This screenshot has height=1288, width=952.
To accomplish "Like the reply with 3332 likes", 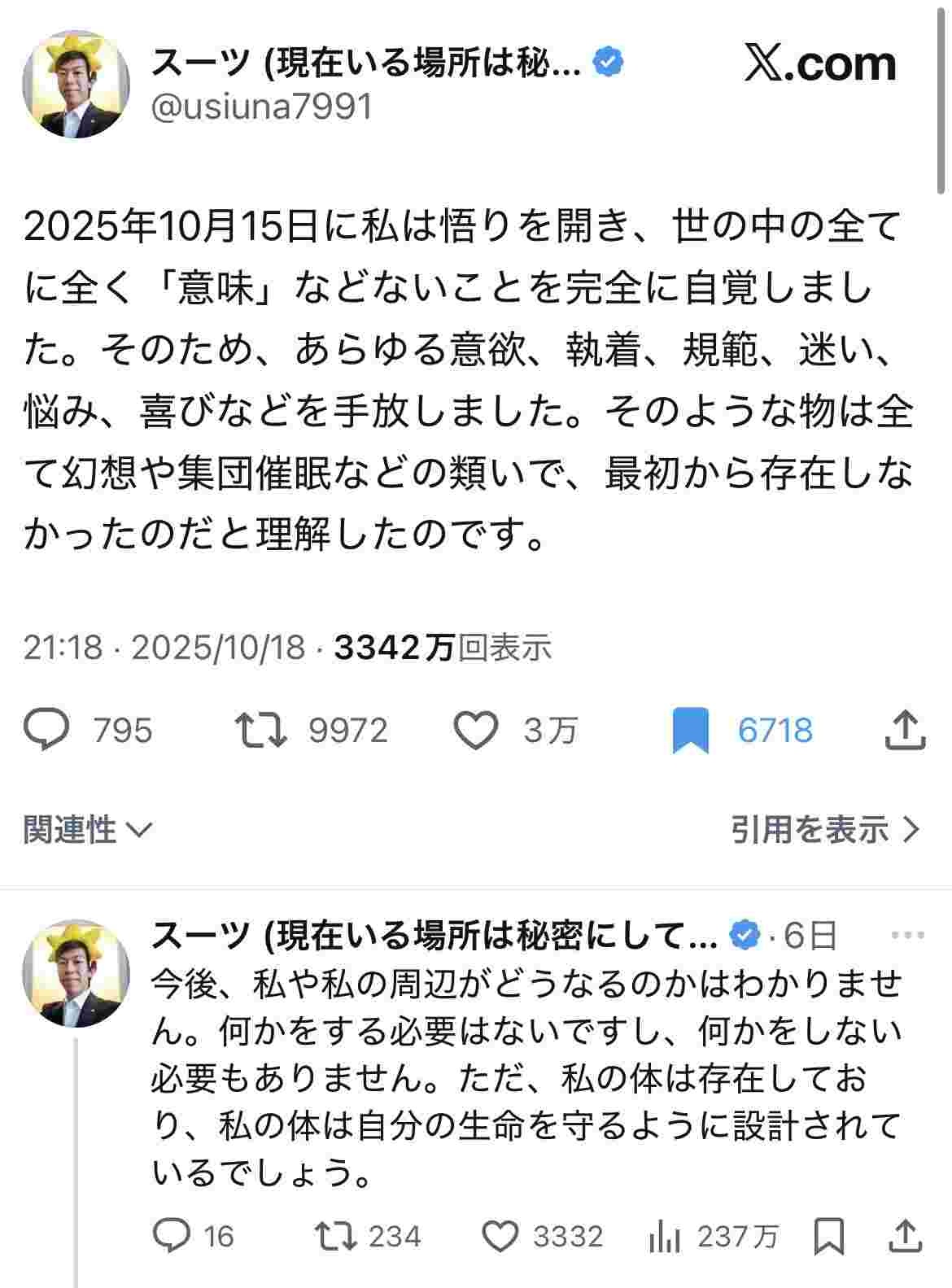I will pyautogui.click(x=500, y=1237).
